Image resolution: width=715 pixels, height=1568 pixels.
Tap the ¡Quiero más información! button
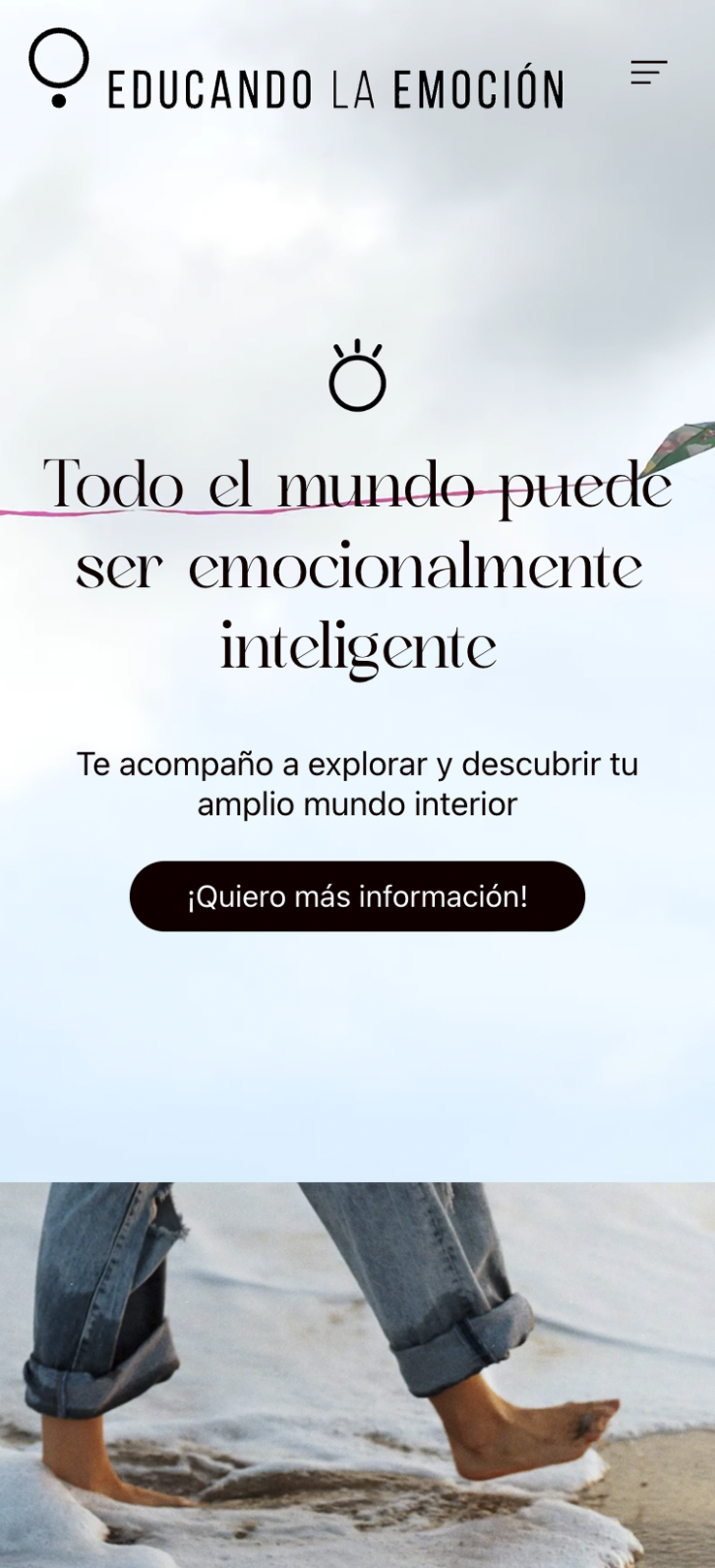coord(357,896)
